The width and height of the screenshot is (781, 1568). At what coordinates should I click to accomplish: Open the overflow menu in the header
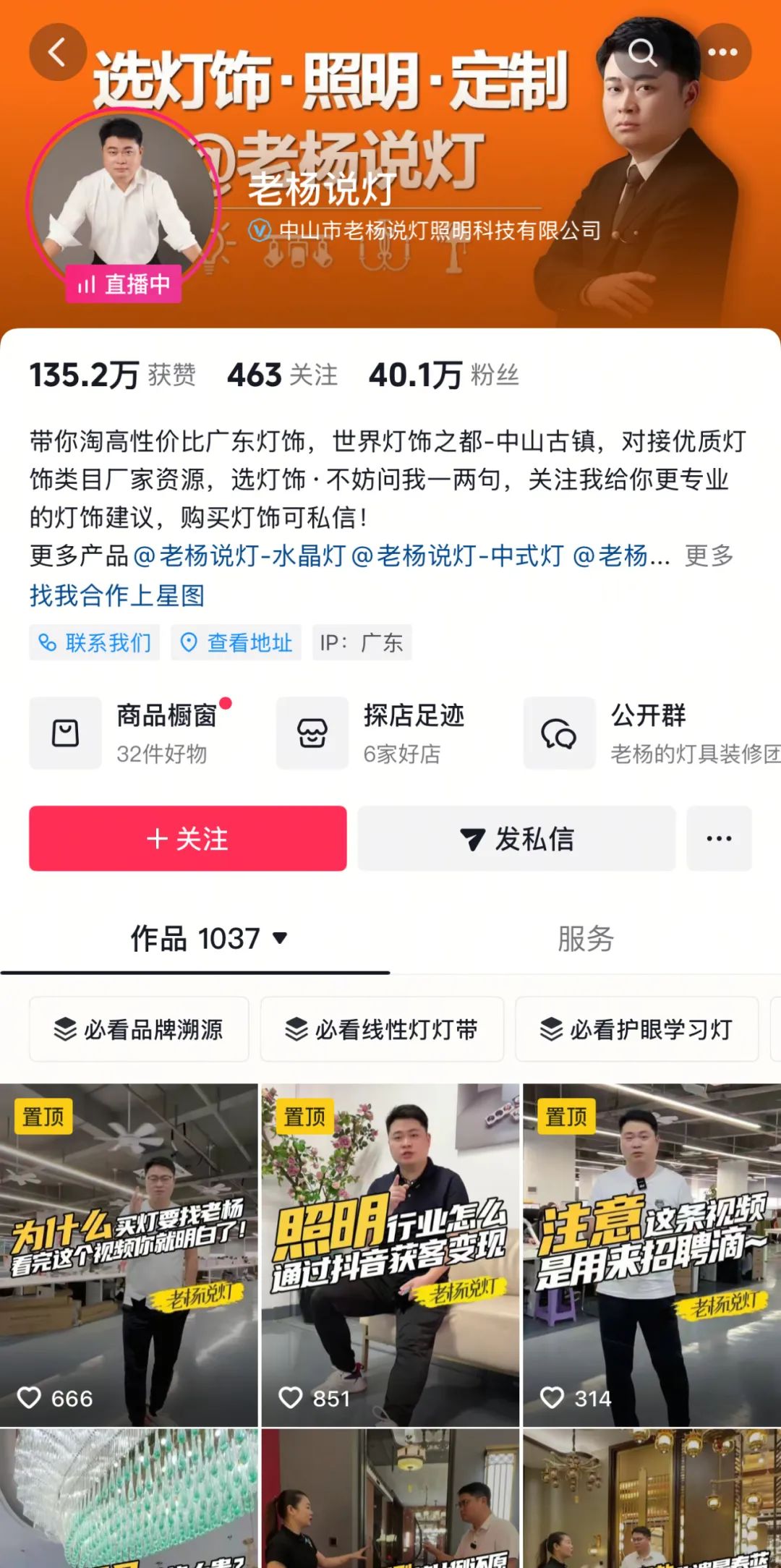click(x=722, y=52)
